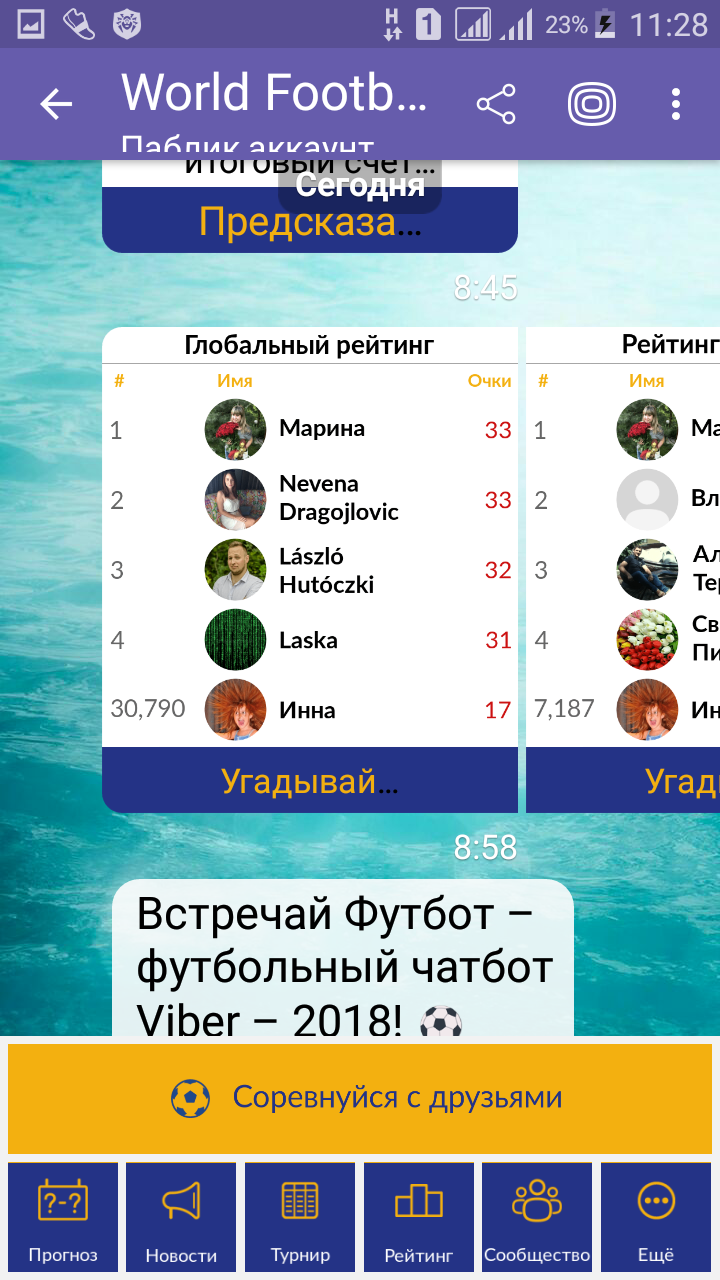The width and height of the screenshot is (720, 1280).
Task: Open the Сообщество section
Action: click(x=537, y=1216)
